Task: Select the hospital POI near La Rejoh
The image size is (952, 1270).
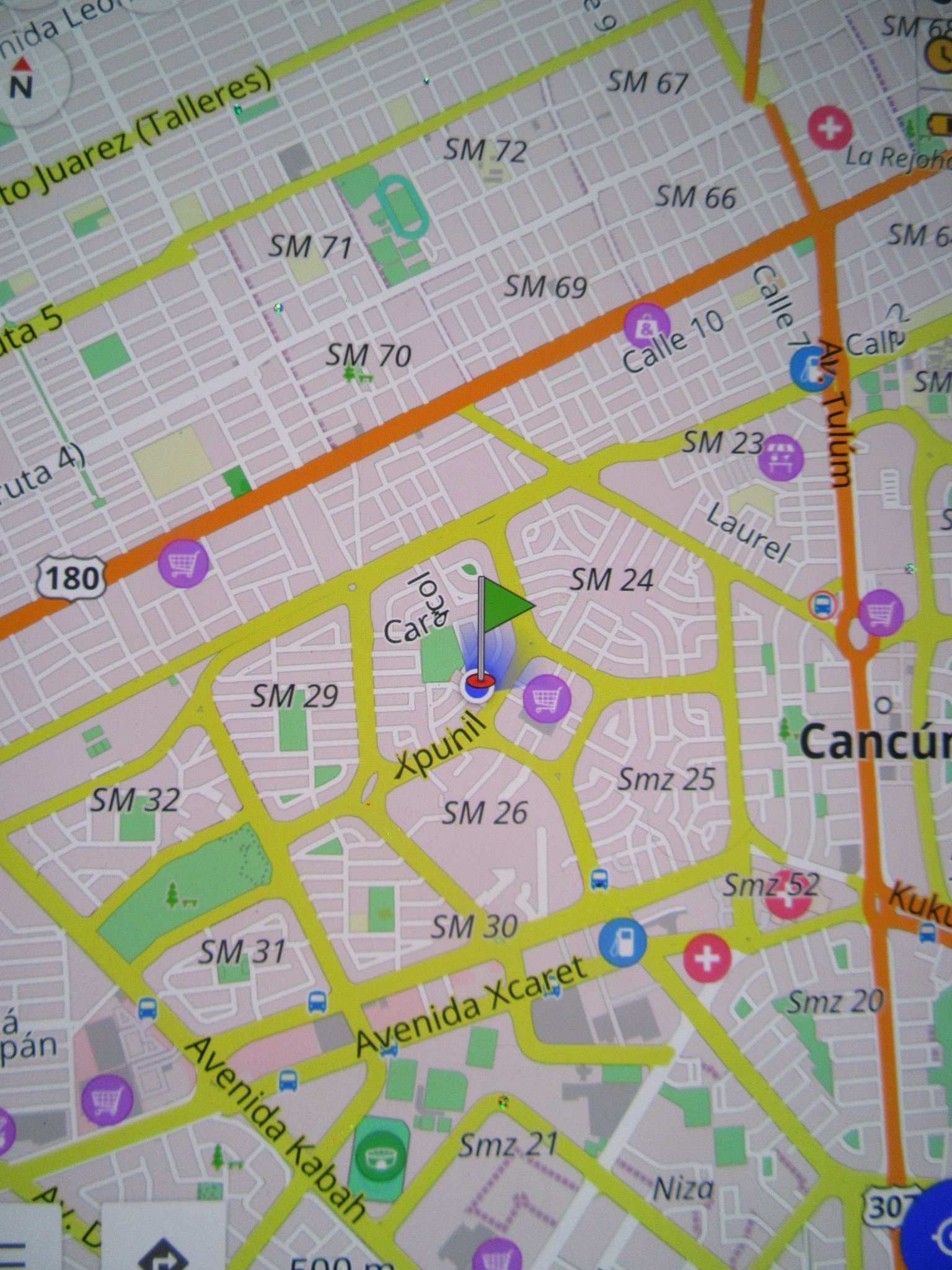Action: click(x=831, y=128)
